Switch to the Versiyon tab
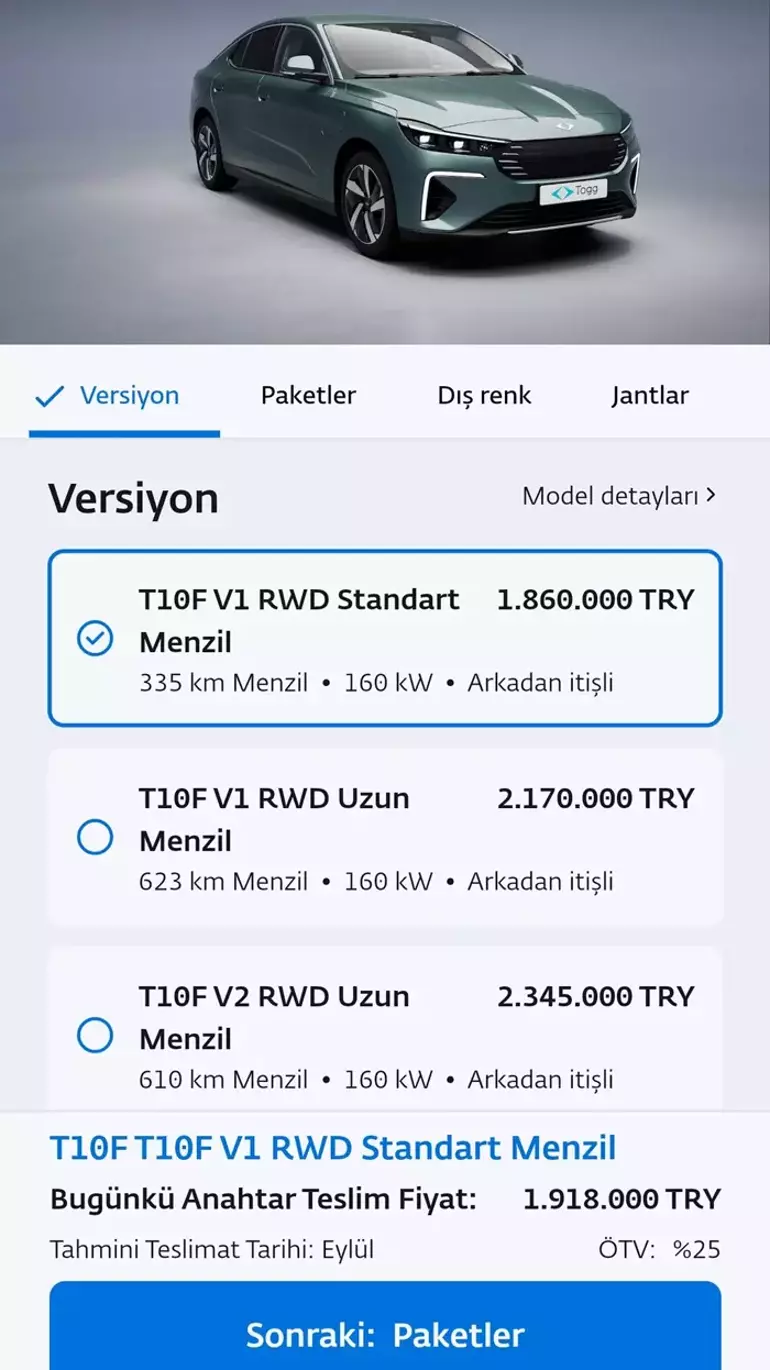Screen dimensions: 770x1370 124,396
